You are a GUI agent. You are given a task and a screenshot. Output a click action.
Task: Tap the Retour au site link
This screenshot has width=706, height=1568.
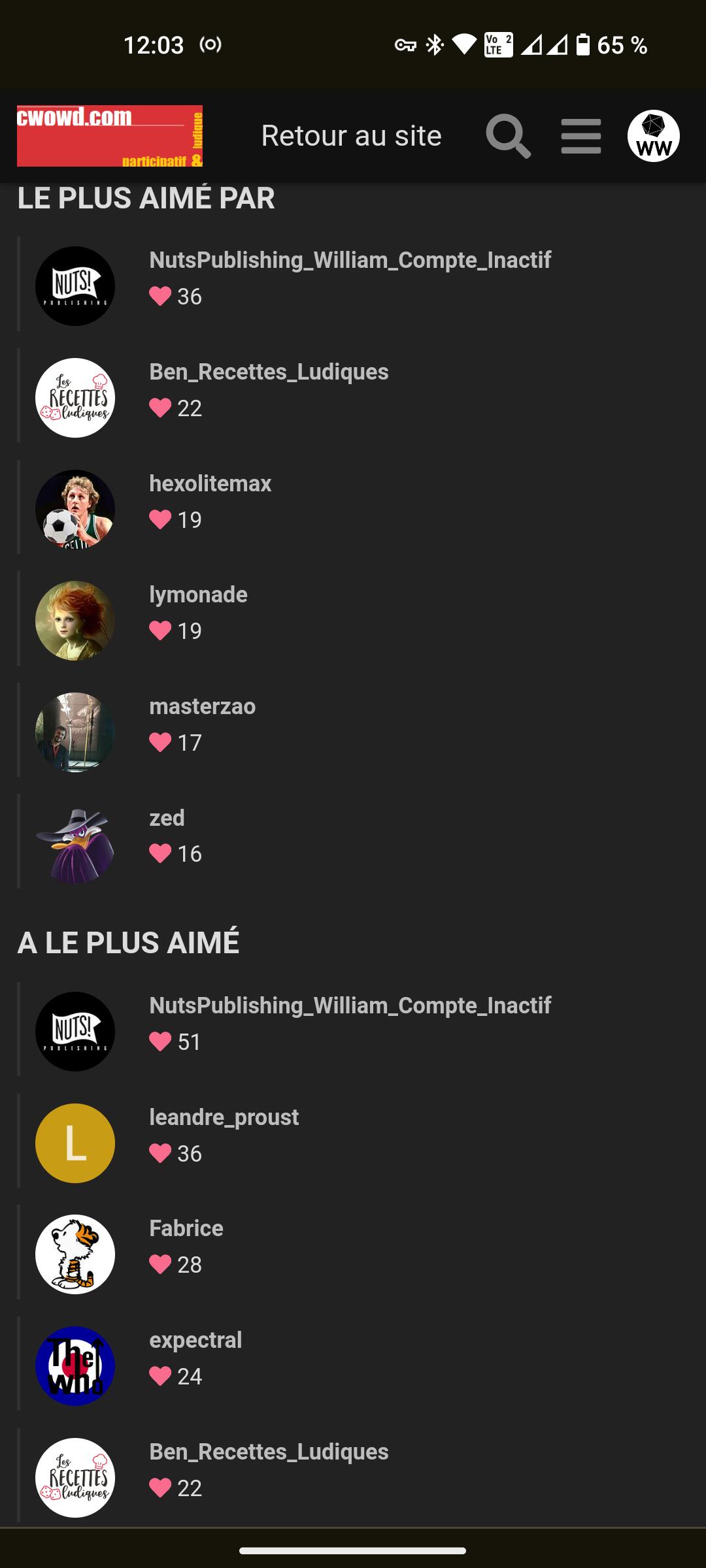point(351,136)
